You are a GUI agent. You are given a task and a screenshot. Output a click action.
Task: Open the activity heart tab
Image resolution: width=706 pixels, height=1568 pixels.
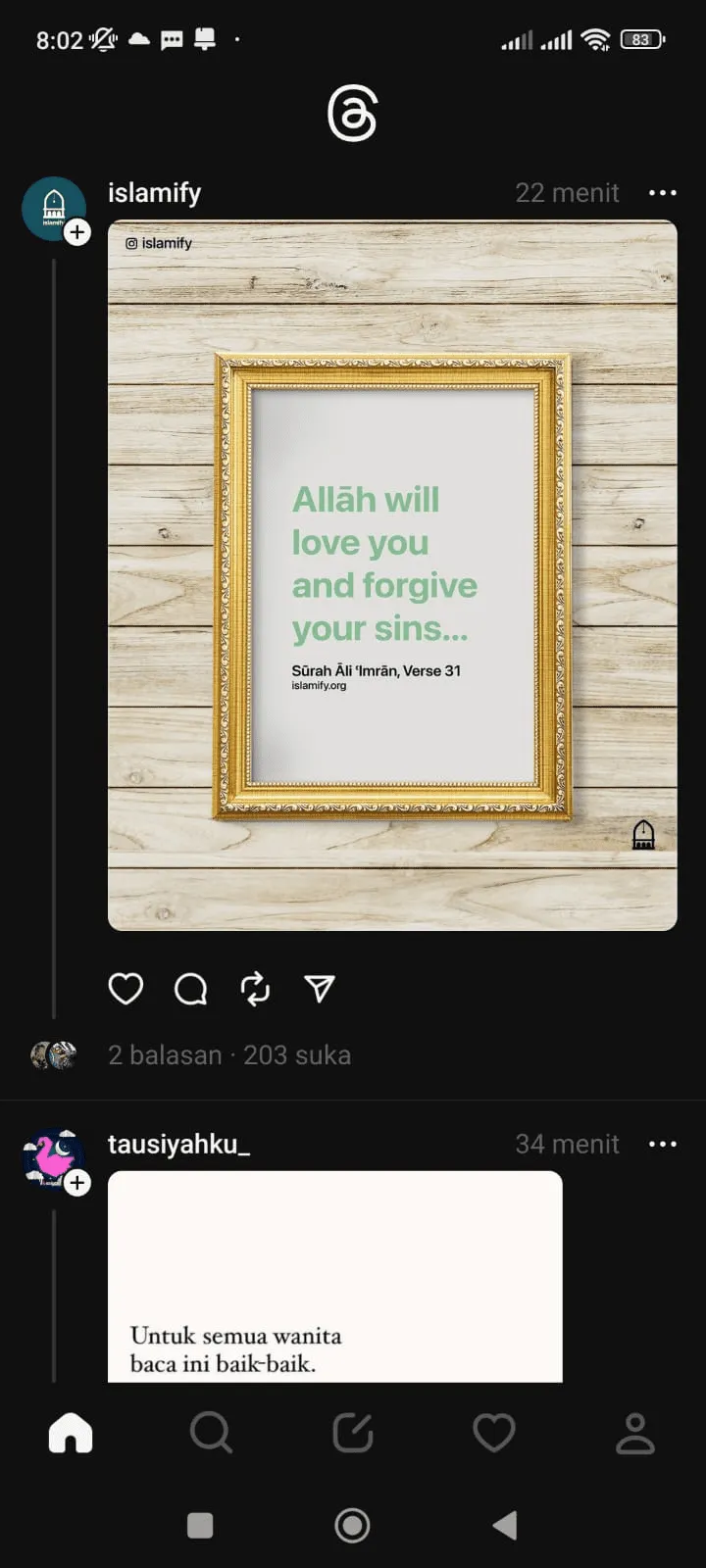(494, 1433)
